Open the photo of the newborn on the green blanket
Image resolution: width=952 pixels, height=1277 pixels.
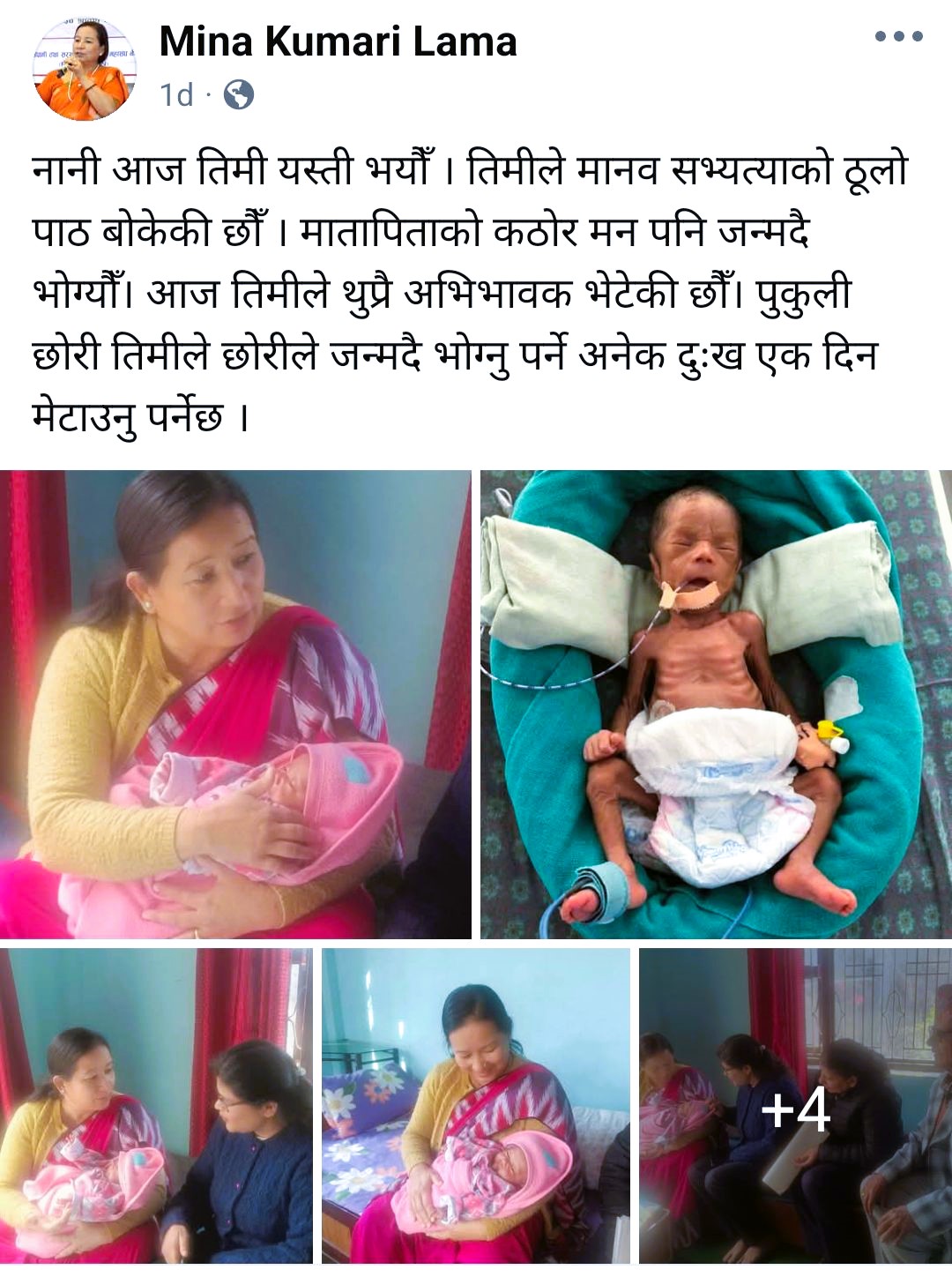pos(715,704)
